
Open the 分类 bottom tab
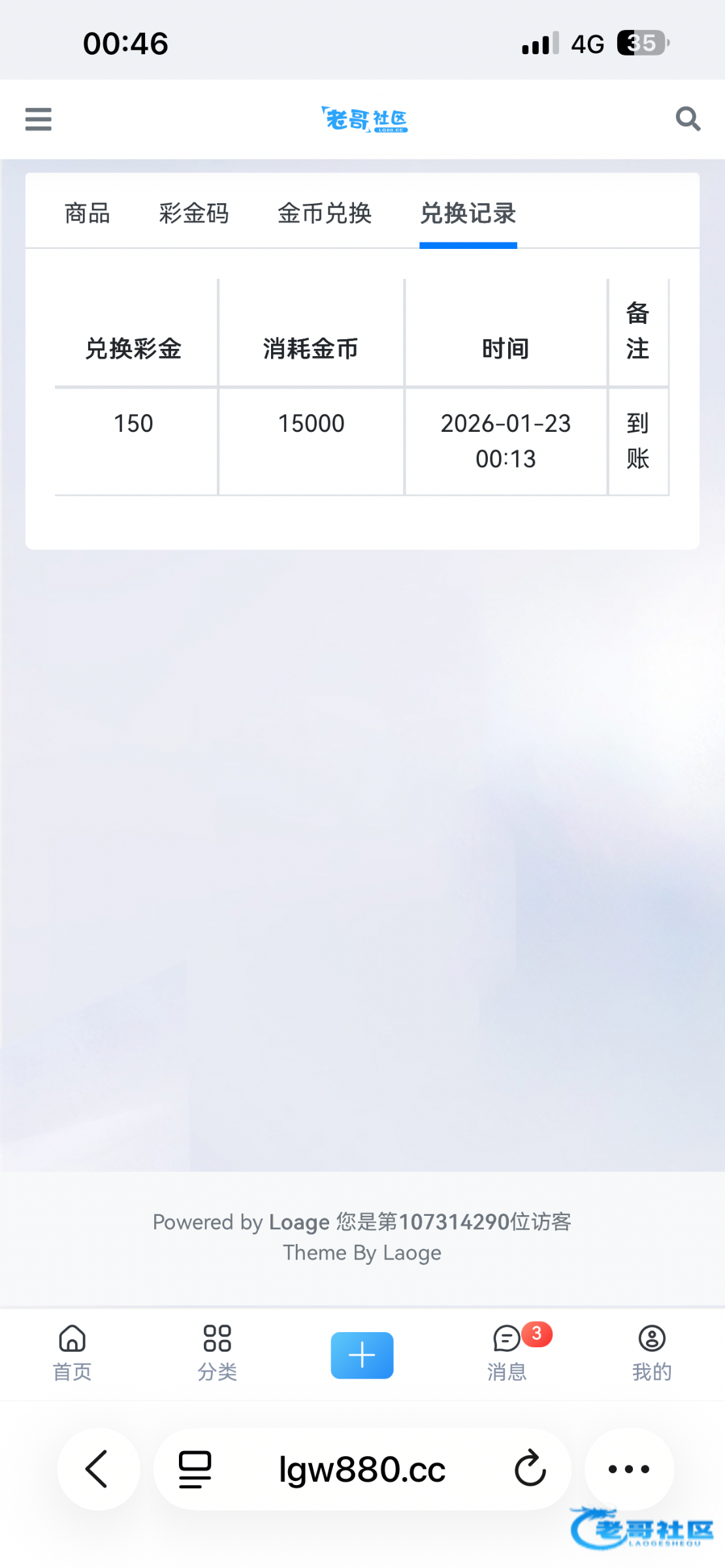tap(217, 1352)
